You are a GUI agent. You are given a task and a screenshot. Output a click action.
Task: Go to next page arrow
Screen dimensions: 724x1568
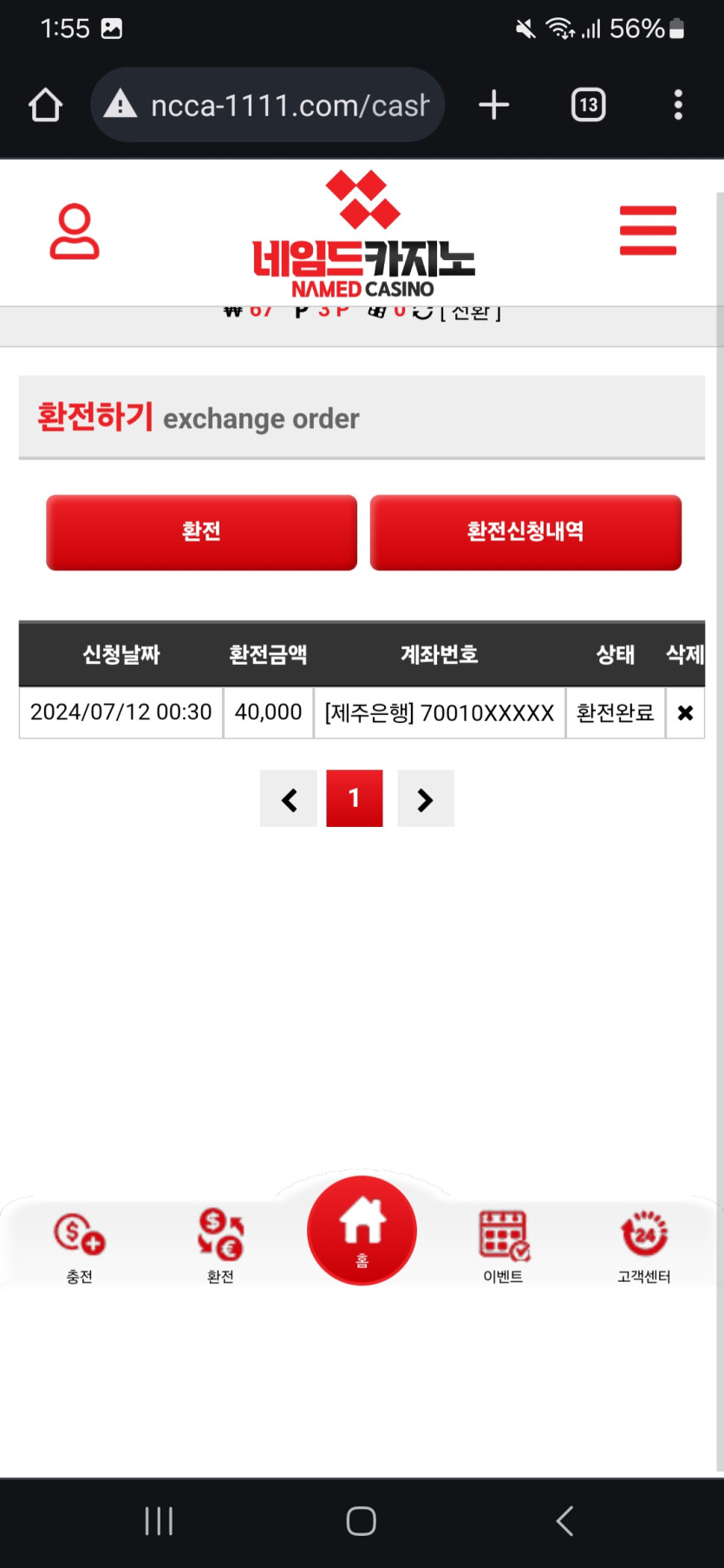pos(425,799)
